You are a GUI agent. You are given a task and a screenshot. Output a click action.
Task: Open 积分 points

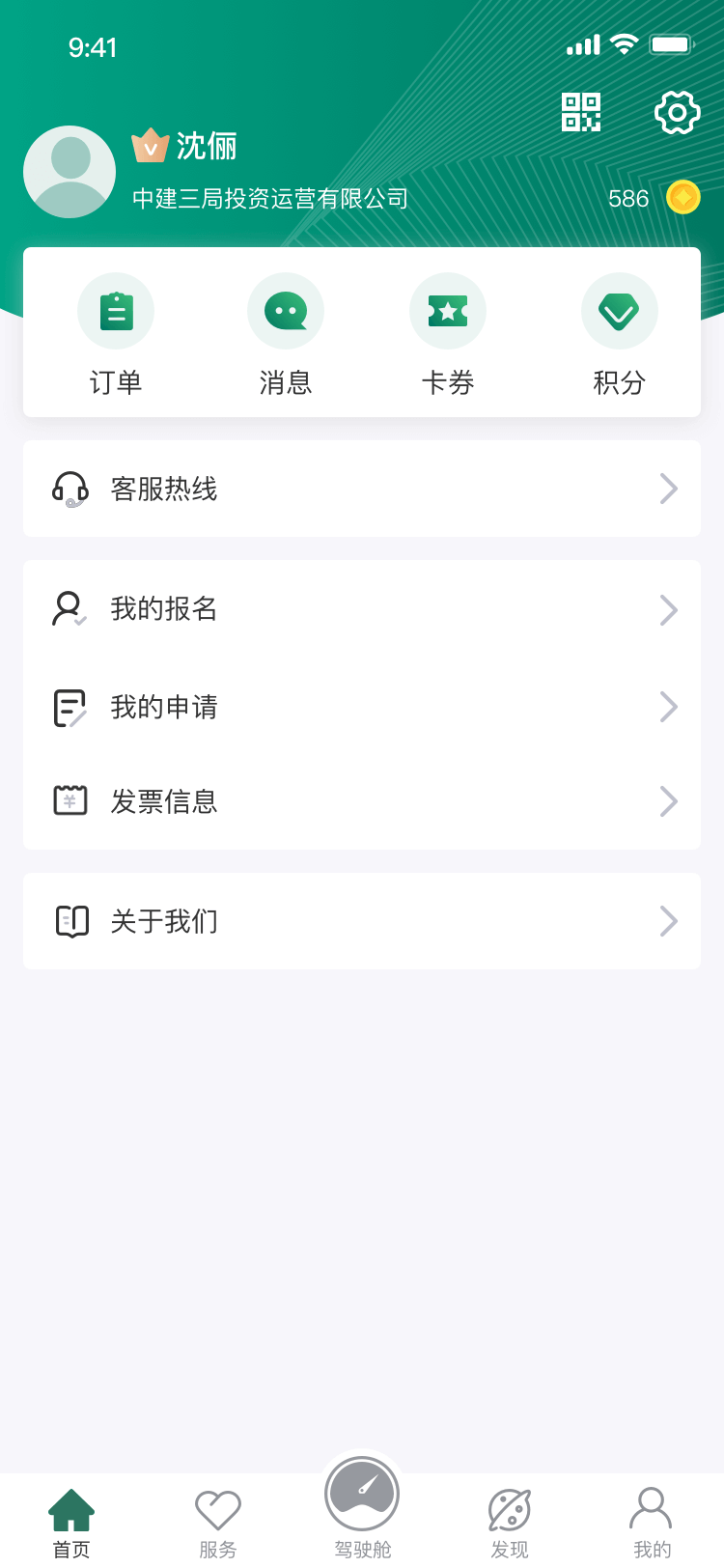(x=619, y=334)
